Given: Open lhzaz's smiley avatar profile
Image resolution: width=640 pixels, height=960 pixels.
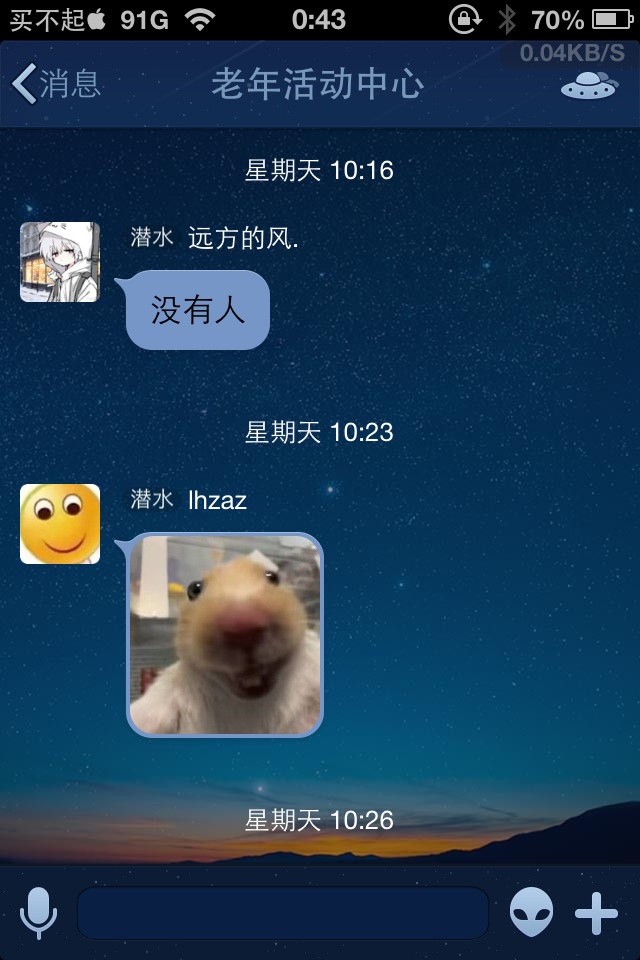Looking at the screenshot, I should coord(60,524).
